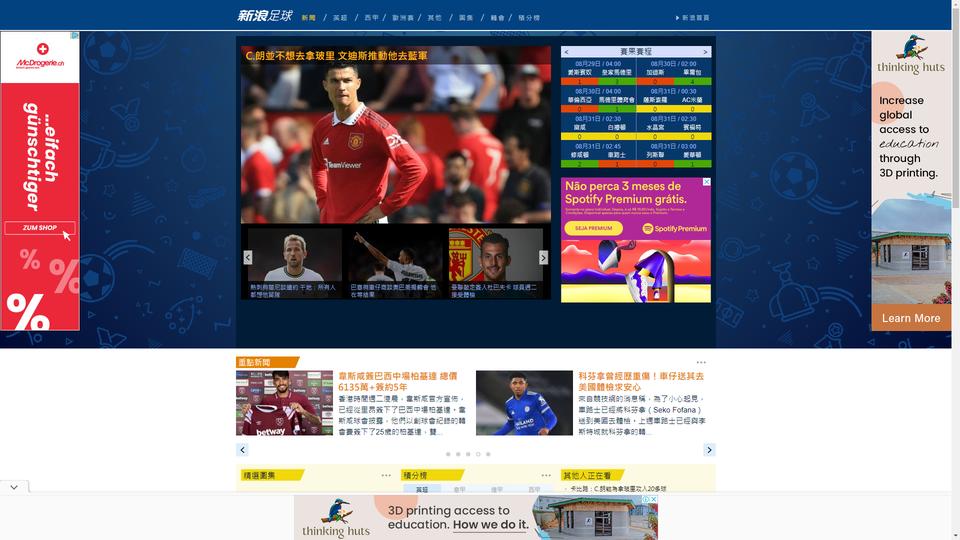Read the 科芬拿 Fofana article

640,381
